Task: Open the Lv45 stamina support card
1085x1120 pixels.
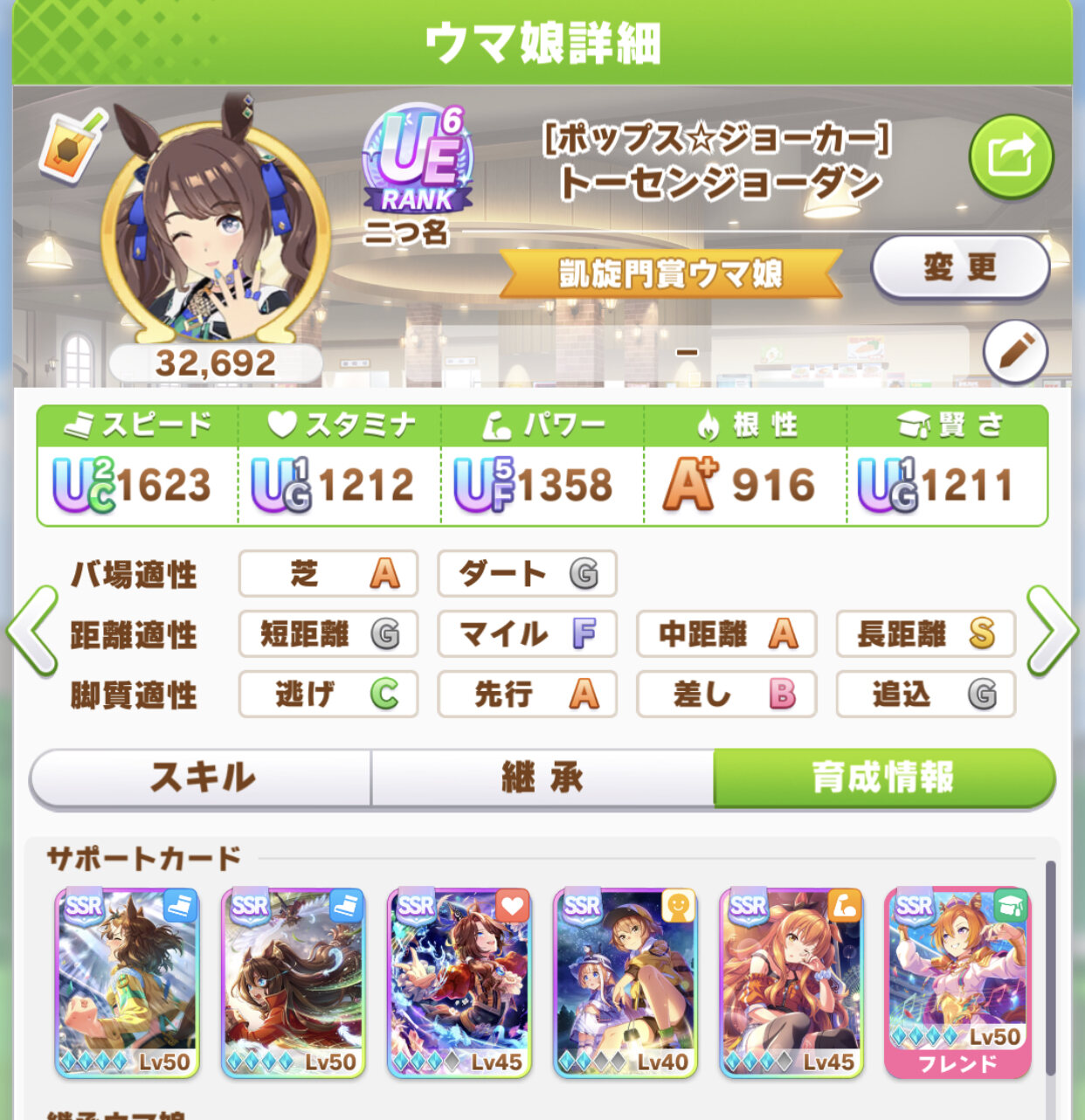Action: 460,983
